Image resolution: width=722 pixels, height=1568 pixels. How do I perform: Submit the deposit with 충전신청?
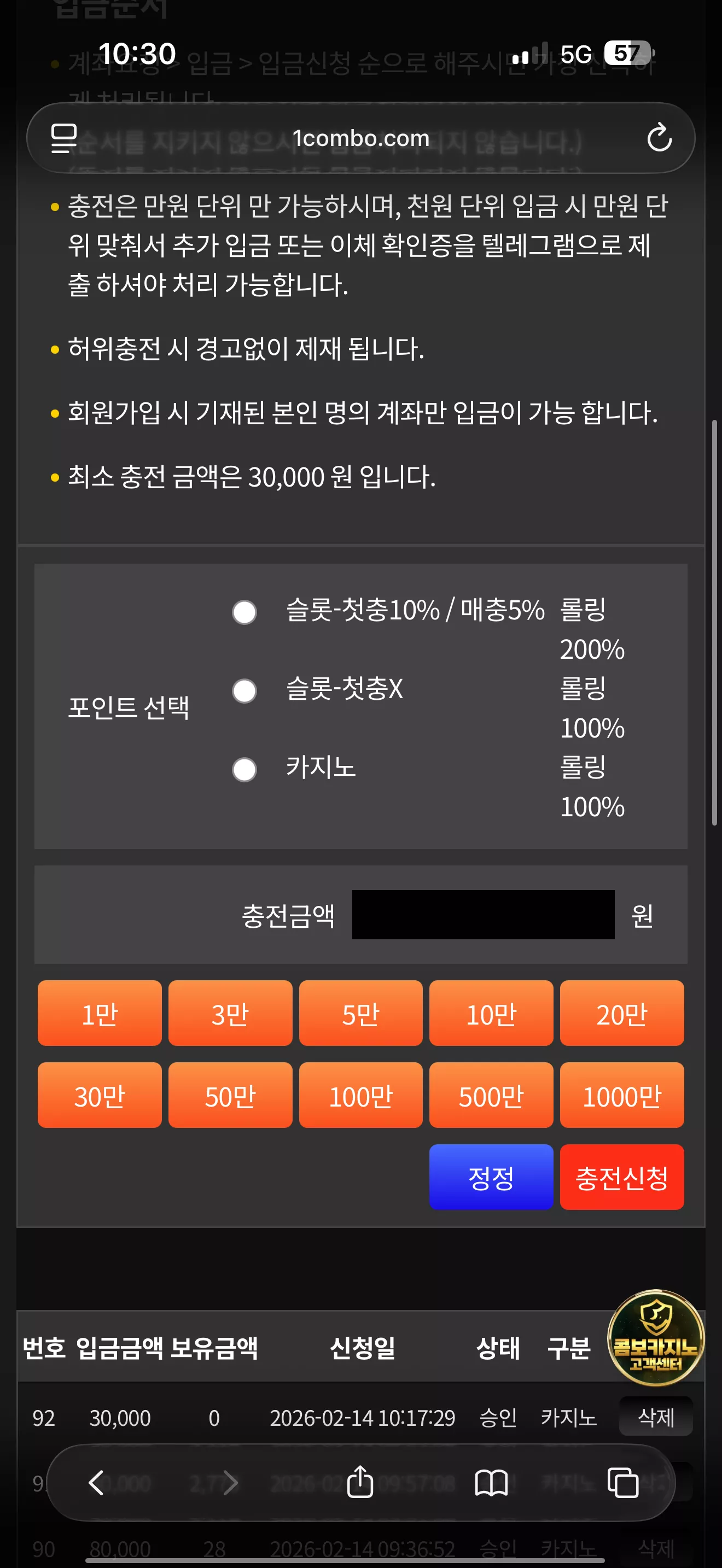coord(621,1177)
